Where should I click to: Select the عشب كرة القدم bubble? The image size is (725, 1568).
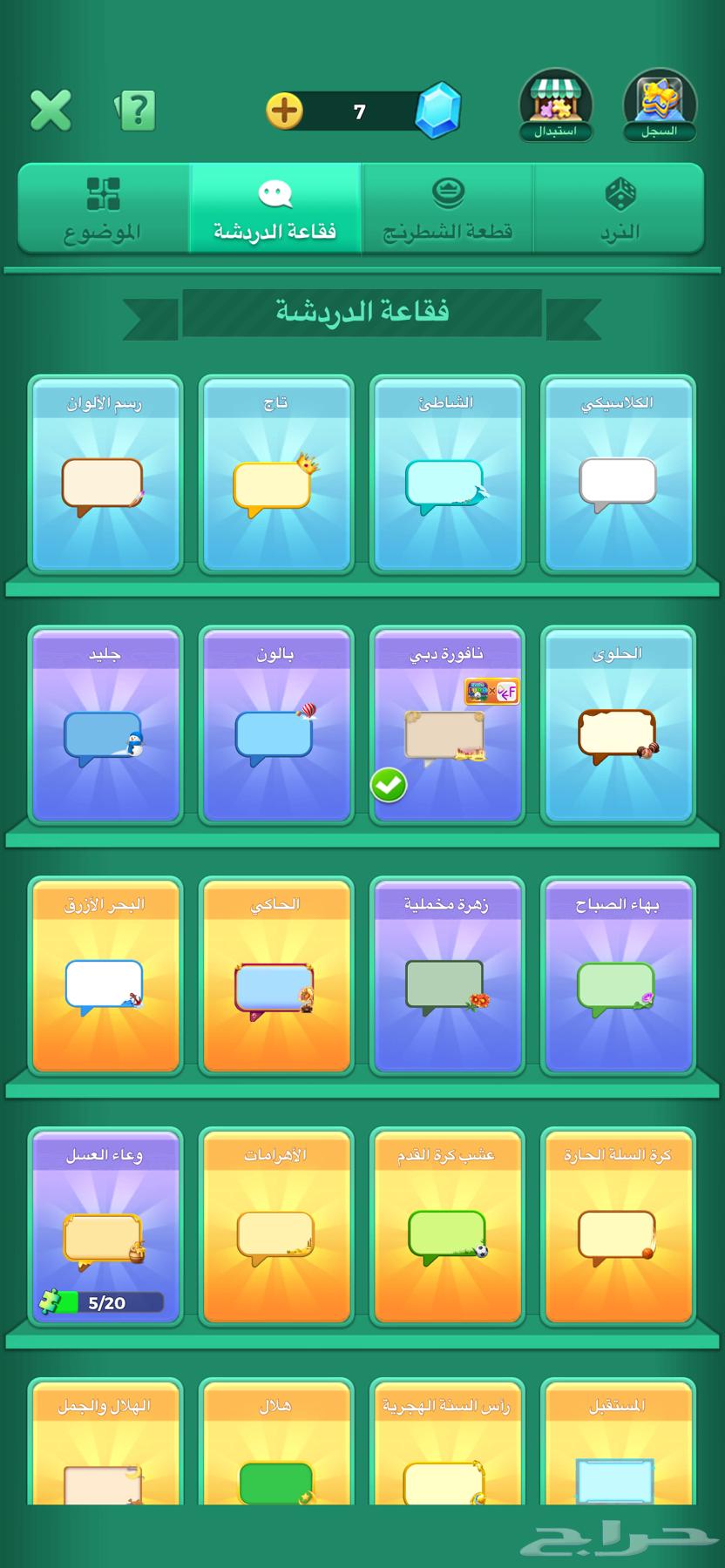point(446,1227)
